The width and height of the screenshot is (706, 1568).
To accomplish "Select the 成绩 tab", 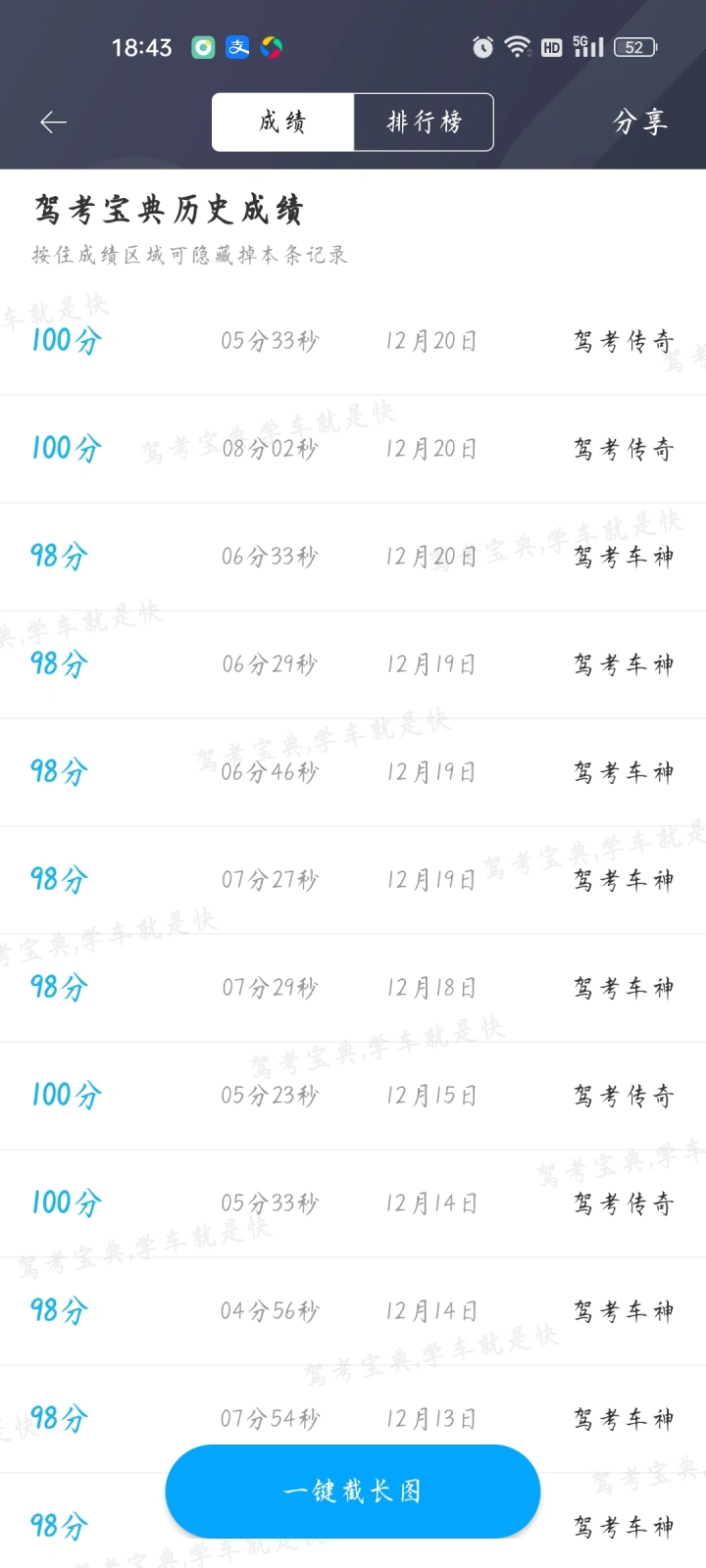I will point(283,122).
